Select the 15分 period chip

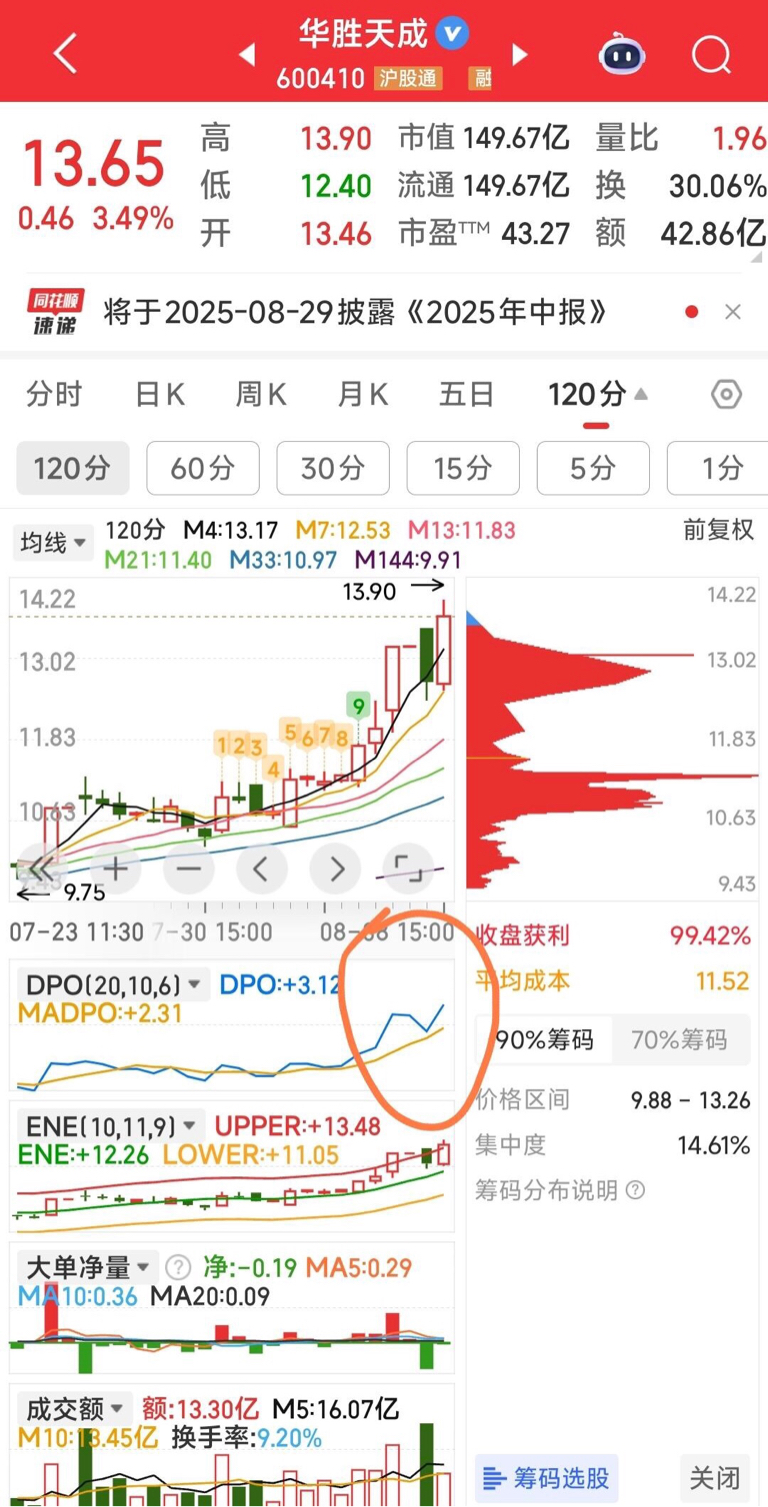point(463,468)
